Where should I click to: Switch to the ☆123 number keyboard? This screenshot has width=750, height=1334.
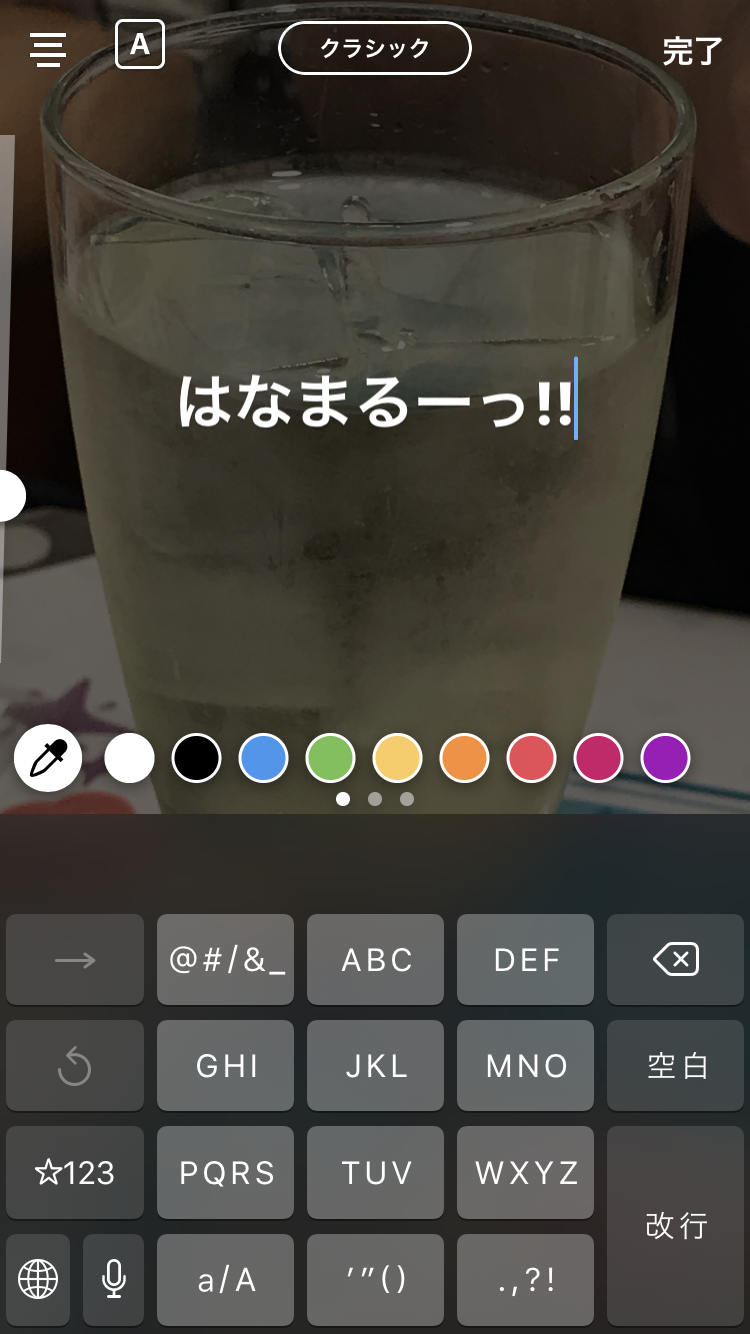75,1172
